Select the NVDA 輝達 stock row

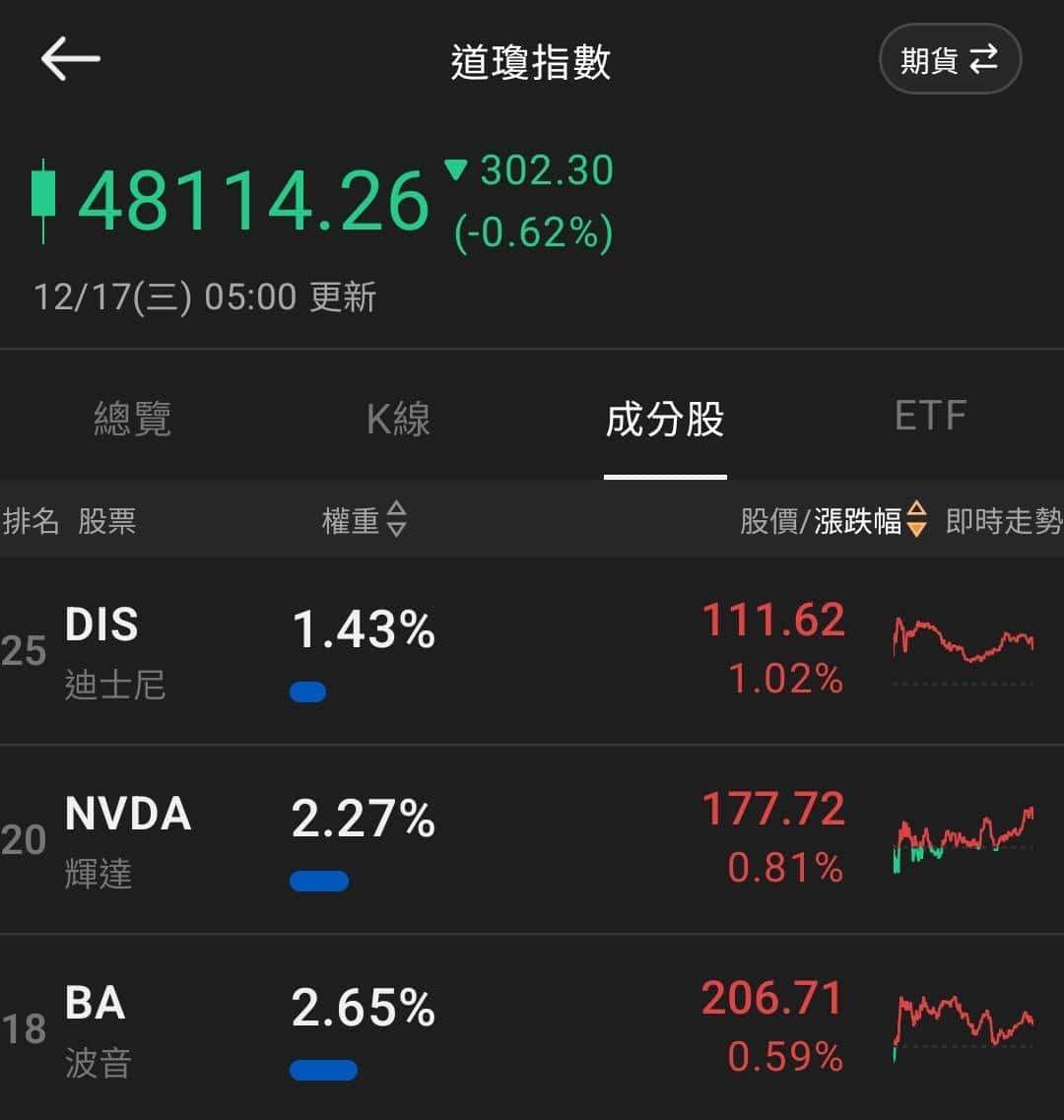(128, 837)
